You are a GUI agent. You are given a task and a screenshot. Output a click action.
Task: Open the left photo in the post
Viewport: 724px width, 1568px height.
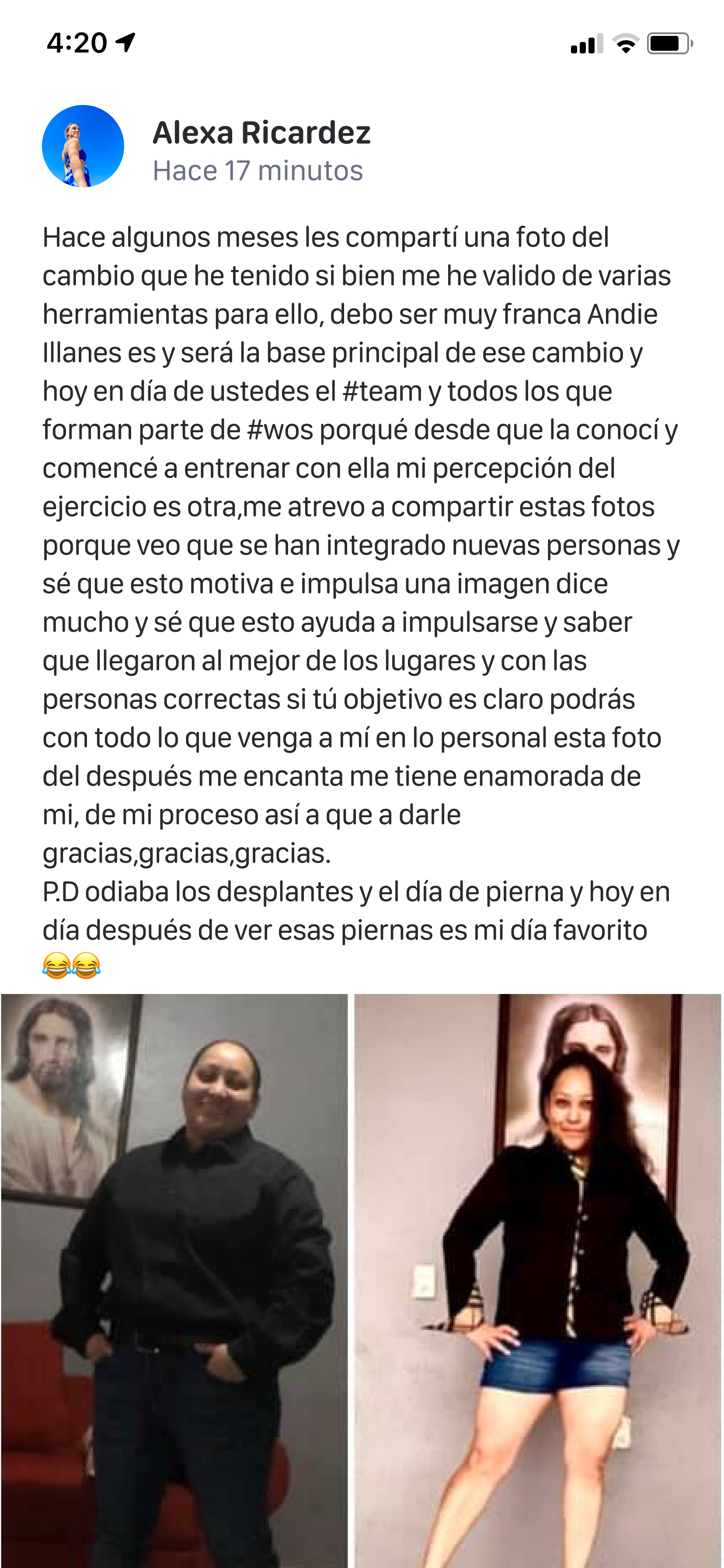click(174, 1278)
